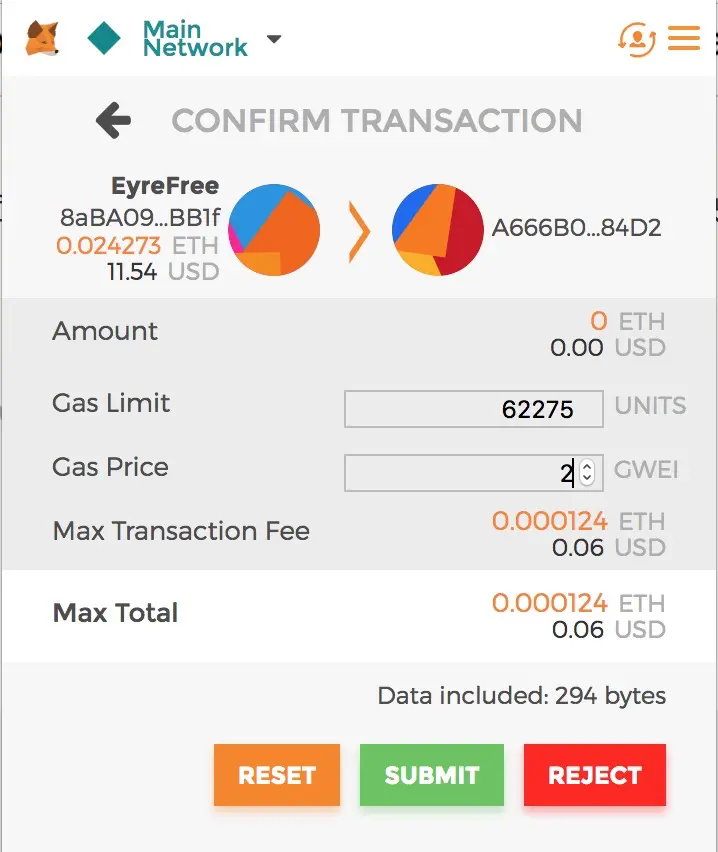The image size is (718, 852).
Task: Submit the transaction
Action: point(432,775)
